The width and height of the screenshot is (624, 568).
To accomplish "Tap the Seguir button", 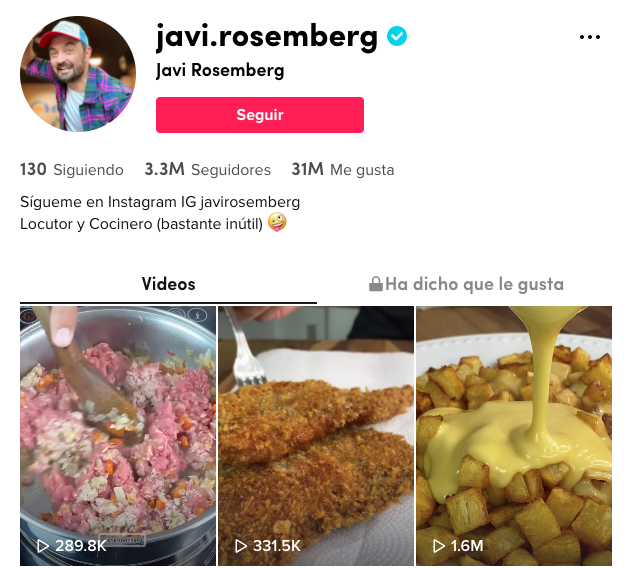I will click(259, 115).
